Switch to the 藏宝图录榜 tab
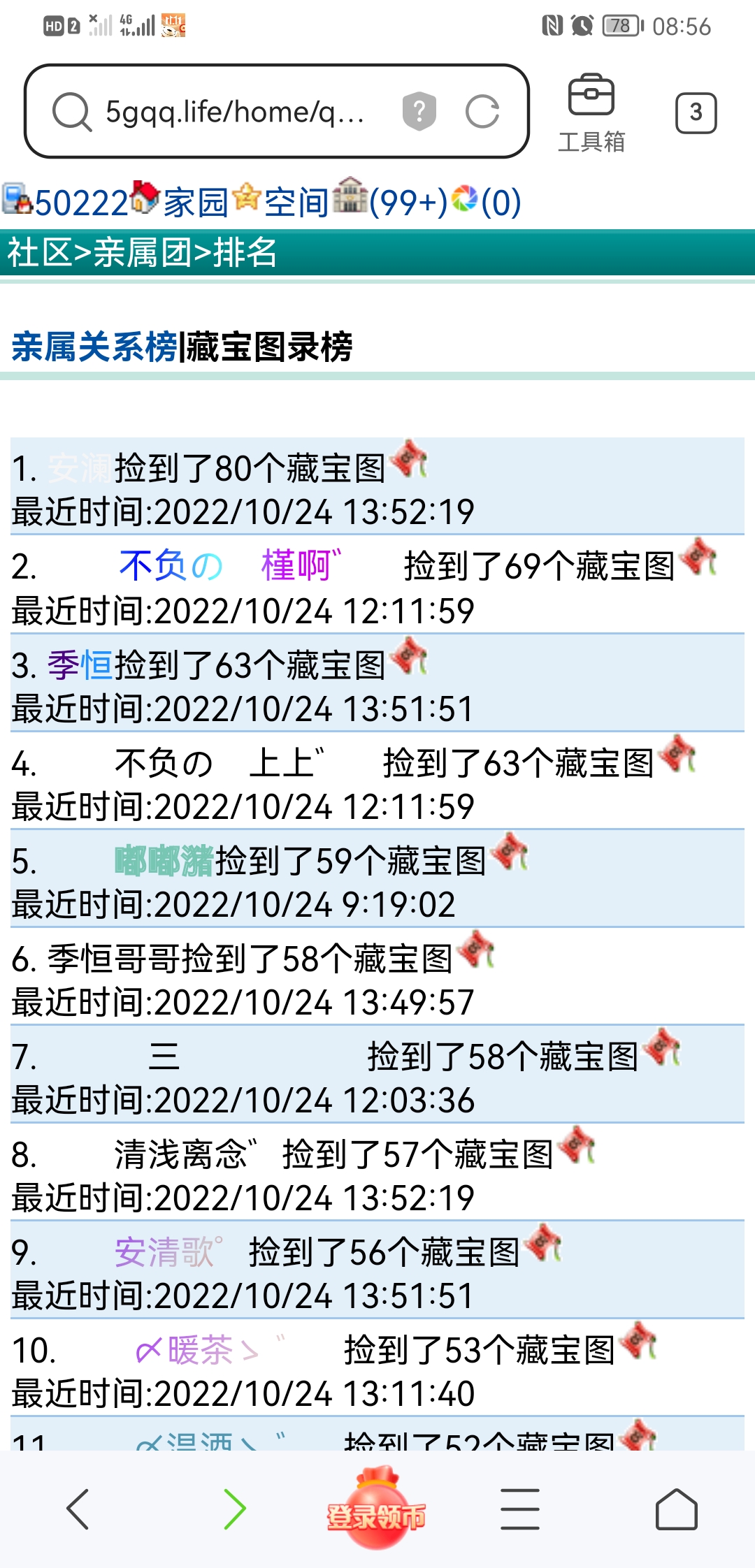The height and width of the screenshot is (1568, 755). pos(268,343)
